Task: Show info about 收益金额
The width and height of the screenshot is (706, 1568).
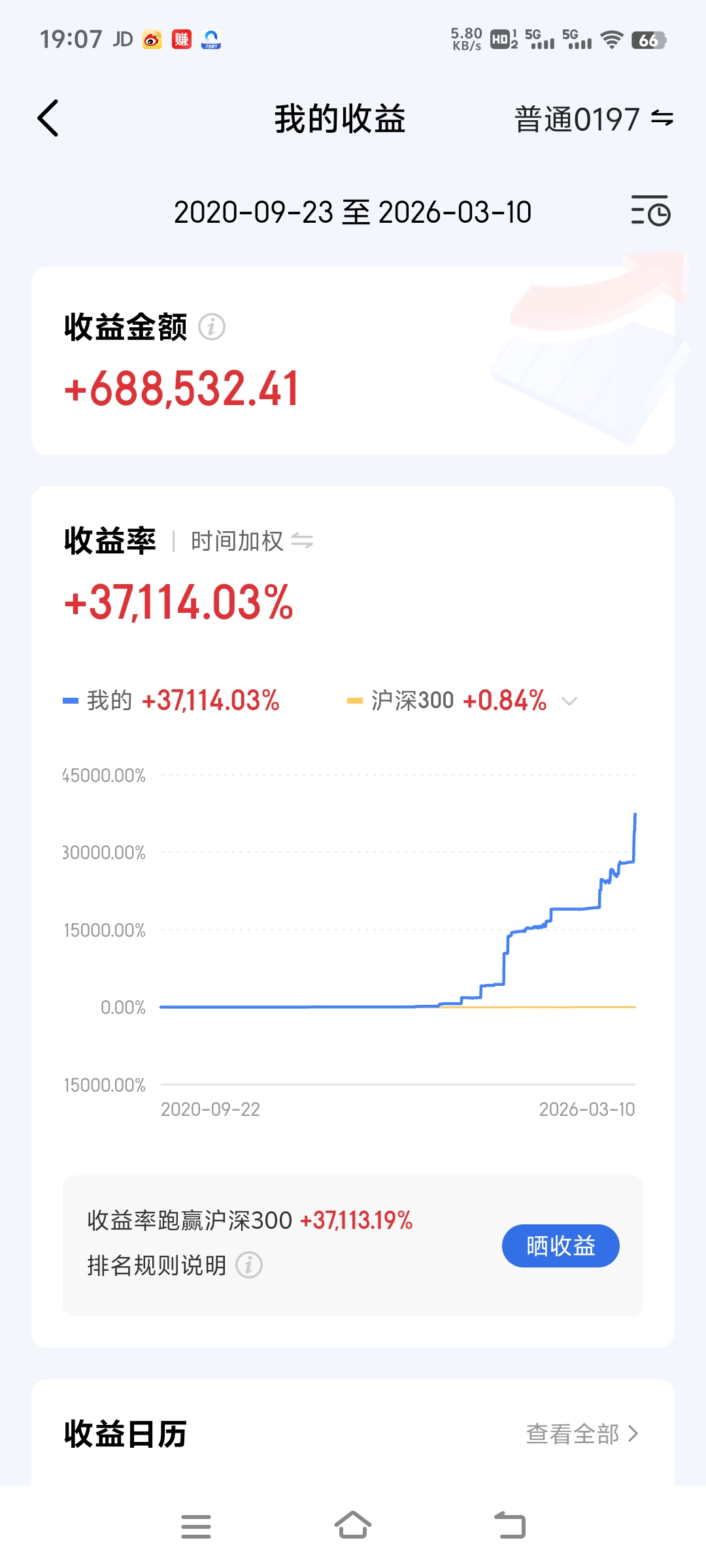Action: click(212, 327)
